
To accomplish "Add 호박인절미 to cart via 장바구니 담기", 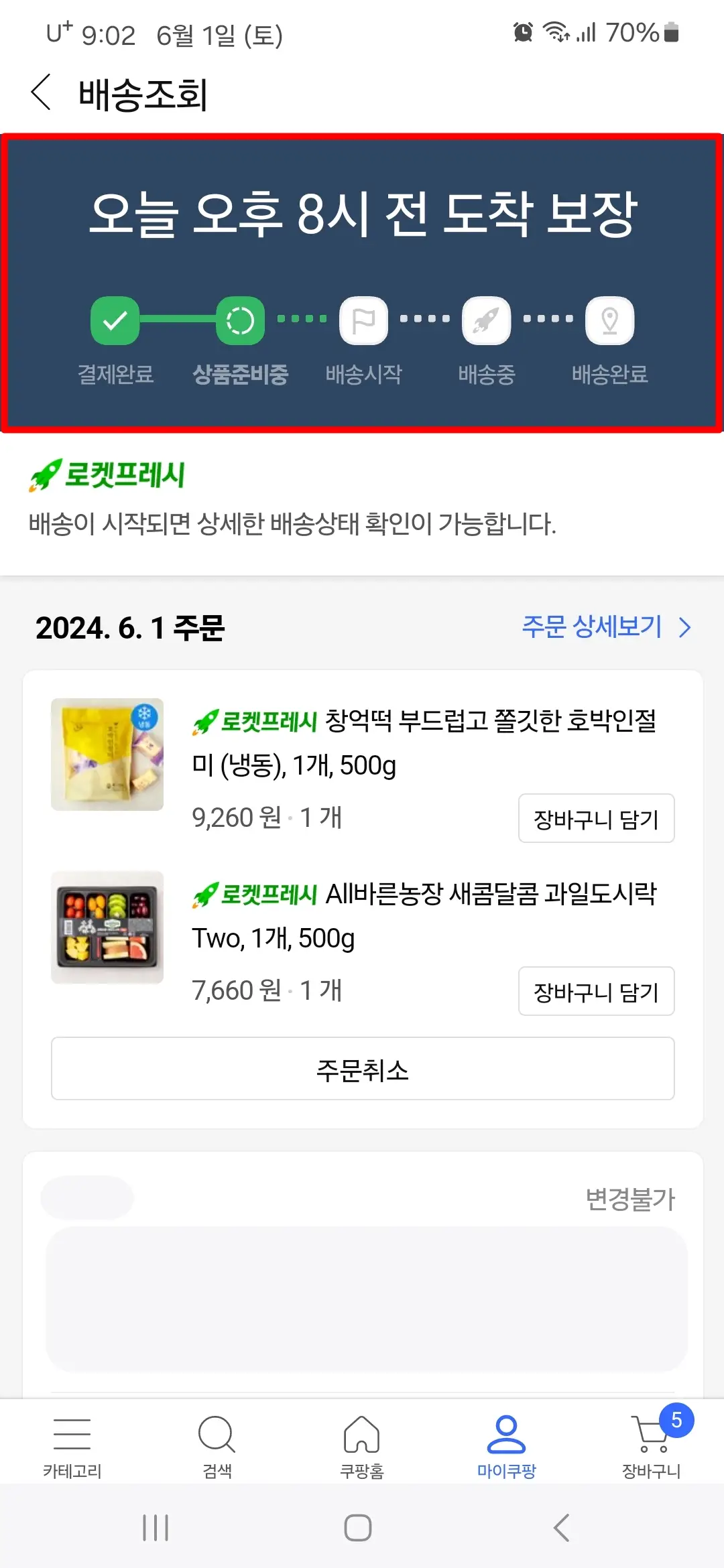I will pos(595,818).
